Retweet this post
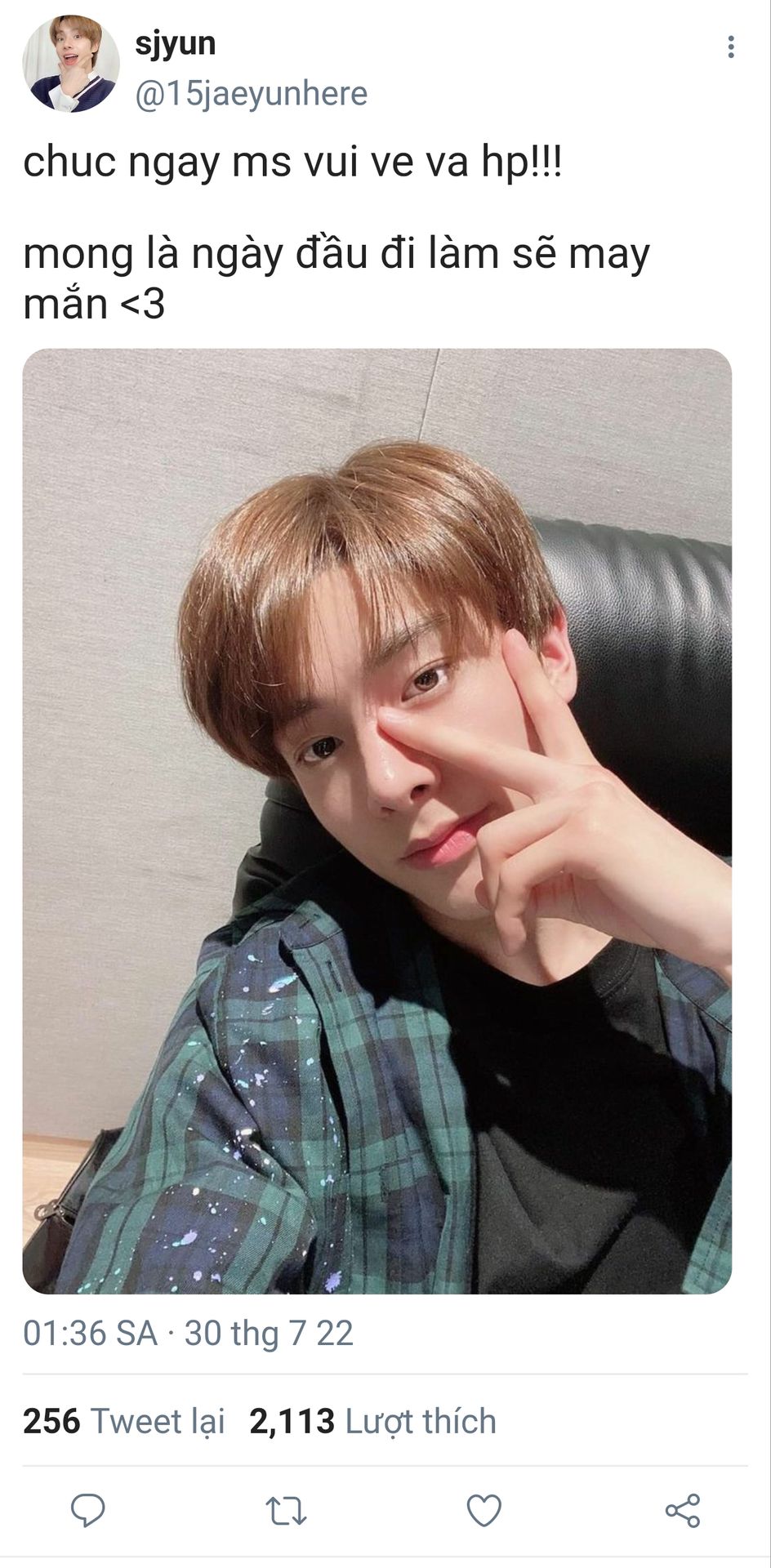771x1568 pixels. click(287, 1510)
